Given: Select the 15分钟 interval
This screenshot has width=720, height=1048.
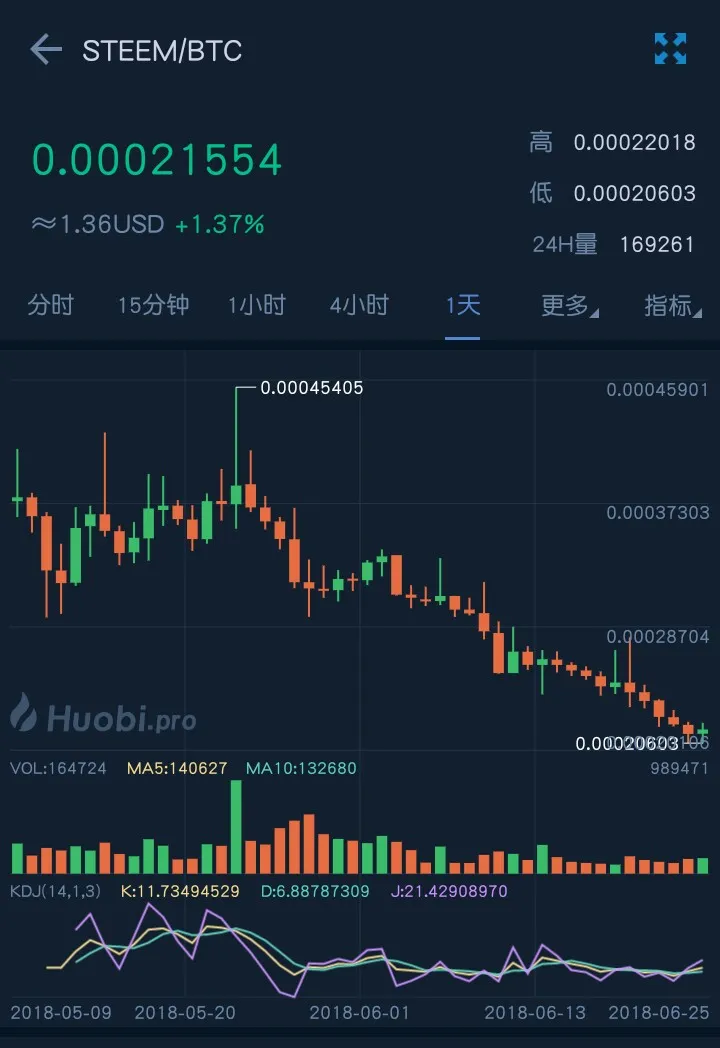Looking at the screenshot, I should click(153, 306).
